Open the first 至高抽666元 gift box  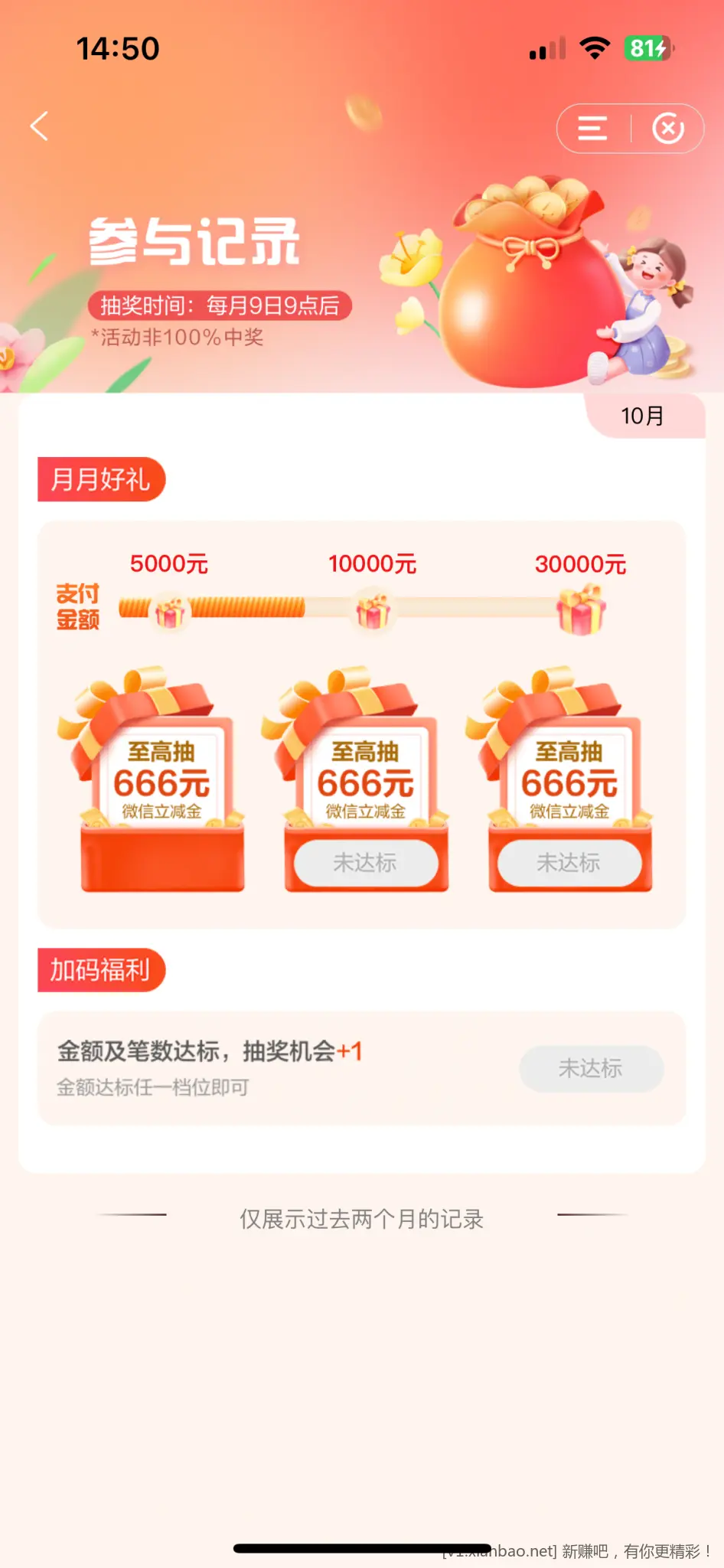pos(161,781)
